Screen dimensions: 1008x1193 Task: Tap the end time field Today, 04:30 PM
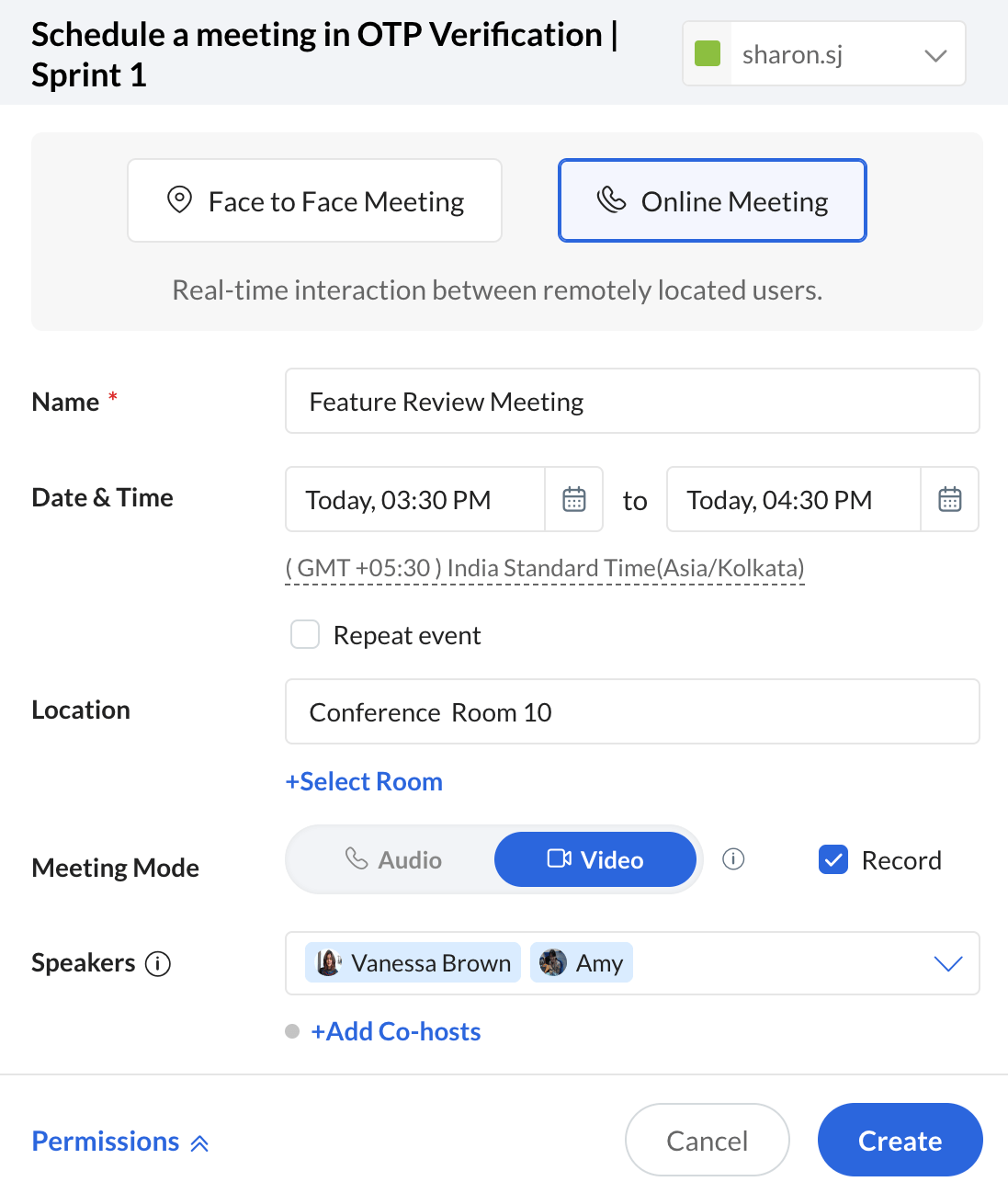click(793, 500)
